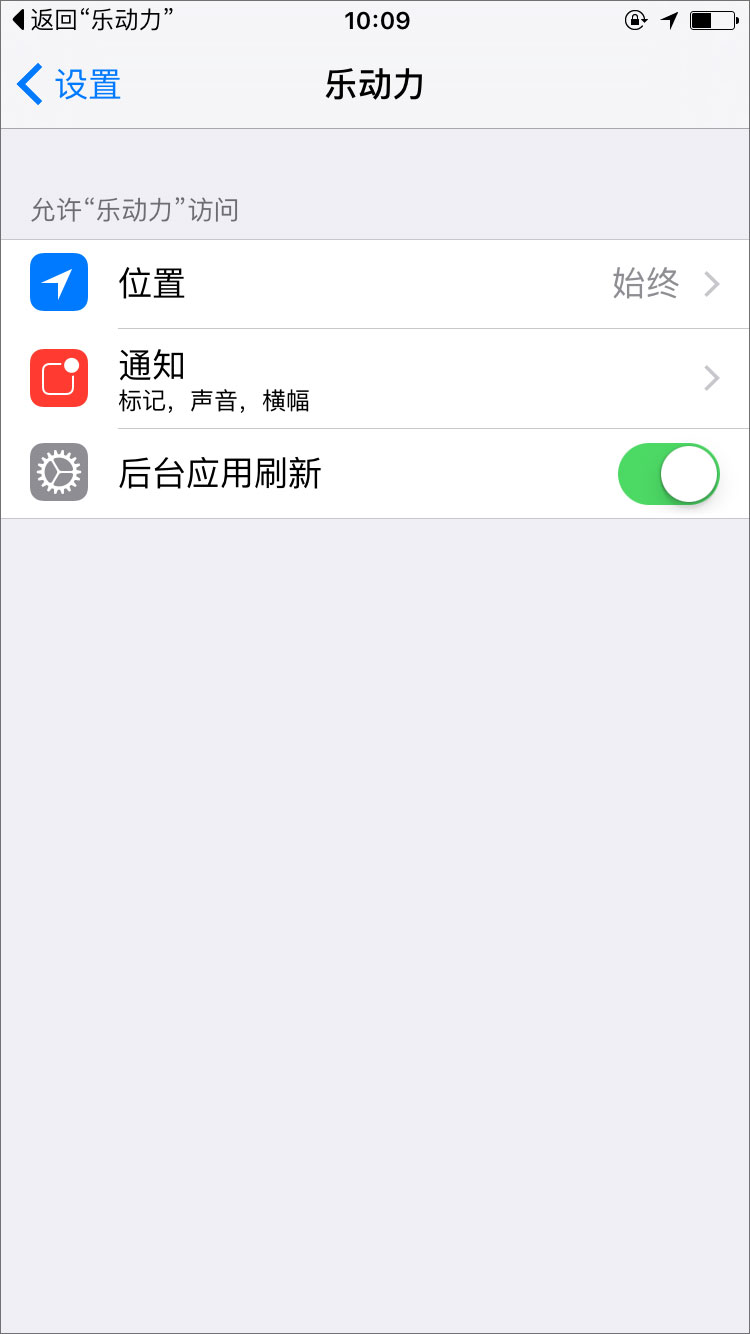Tap the location arrow icon in the status bar
The width and height of the screenshot is (750, 1334).
coord(669,20)
